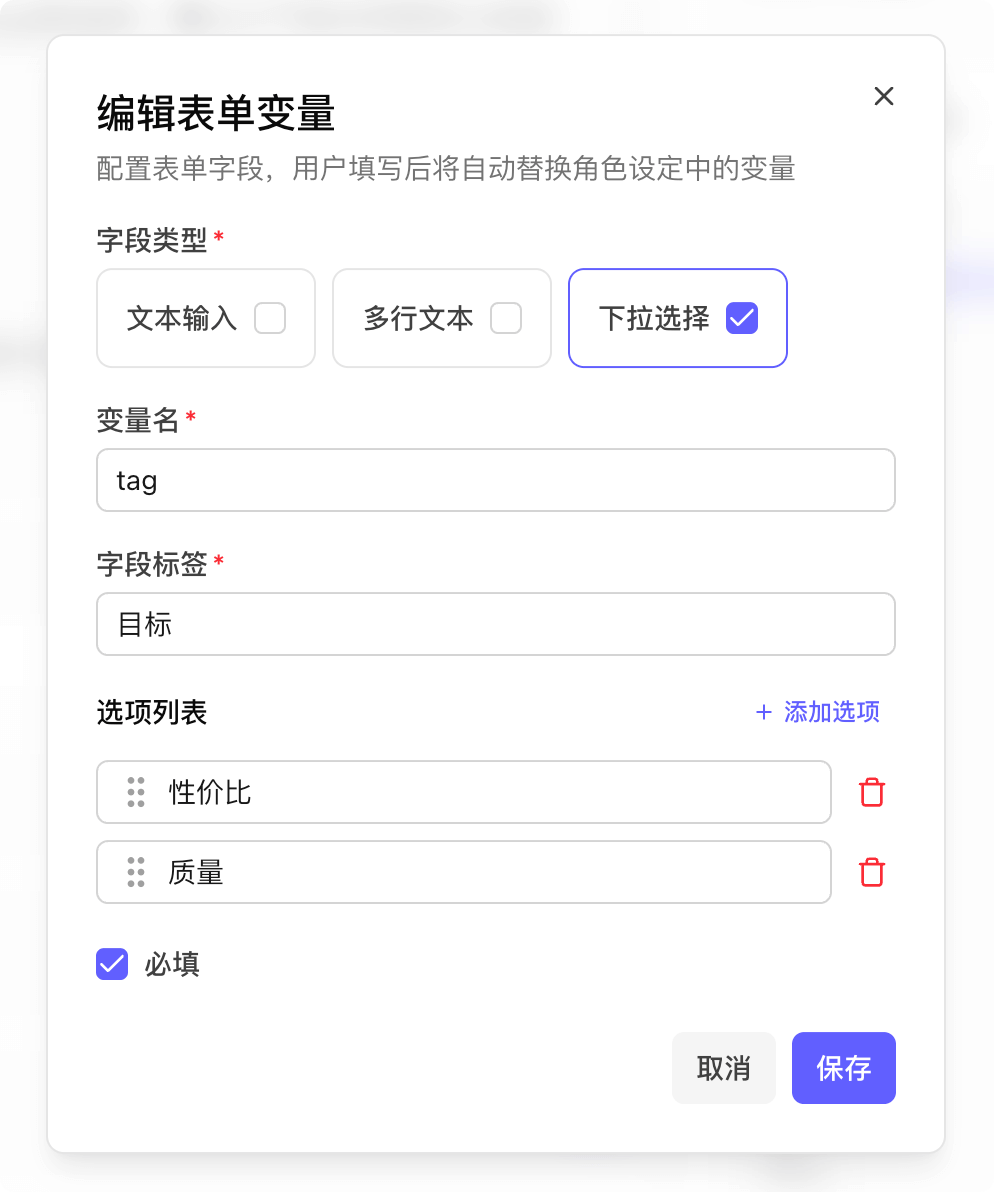The image size is (994, 1192).
Task: Edit the 变量名 field containing tag
Action: coord(495,480)
